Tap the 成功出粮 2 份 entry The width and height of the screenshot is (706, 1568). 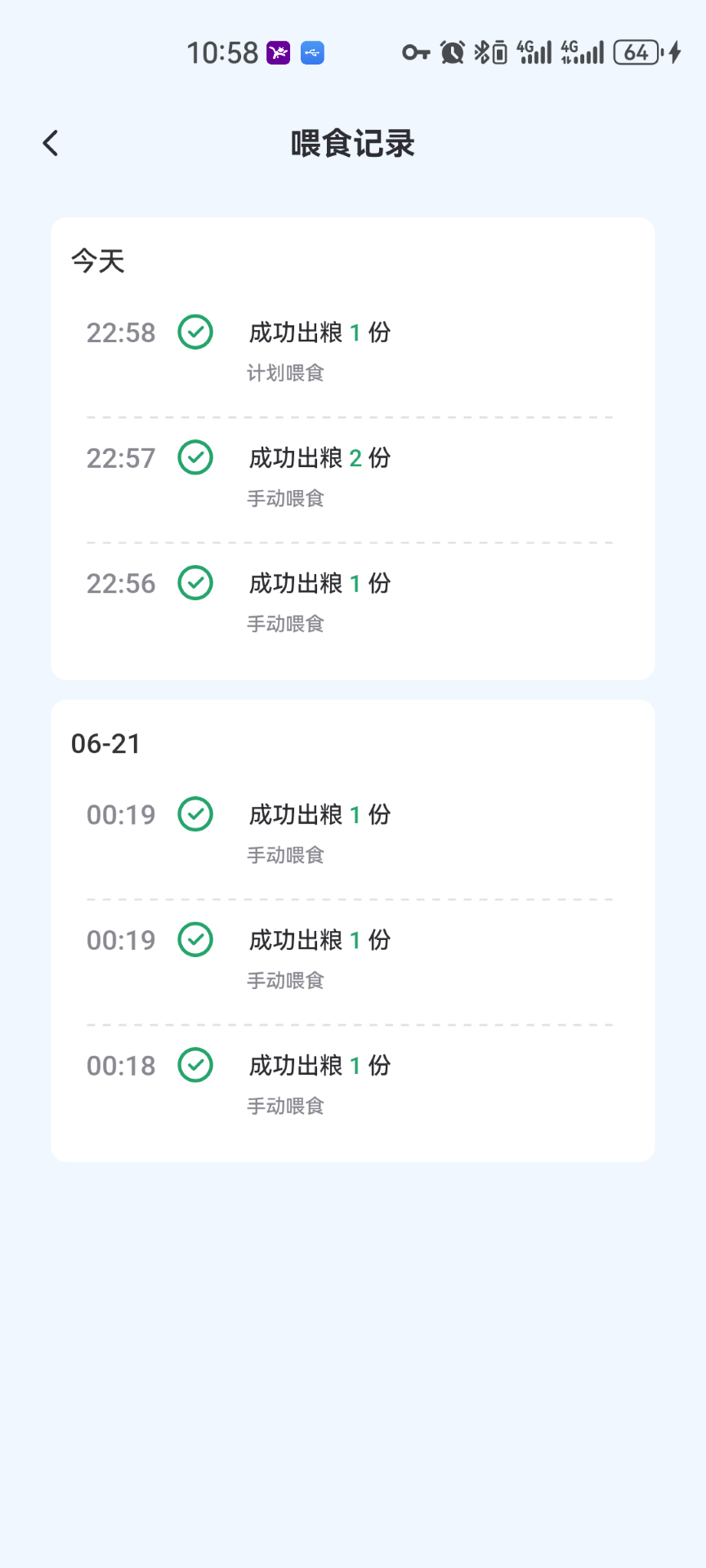click(x=319, y=458)
